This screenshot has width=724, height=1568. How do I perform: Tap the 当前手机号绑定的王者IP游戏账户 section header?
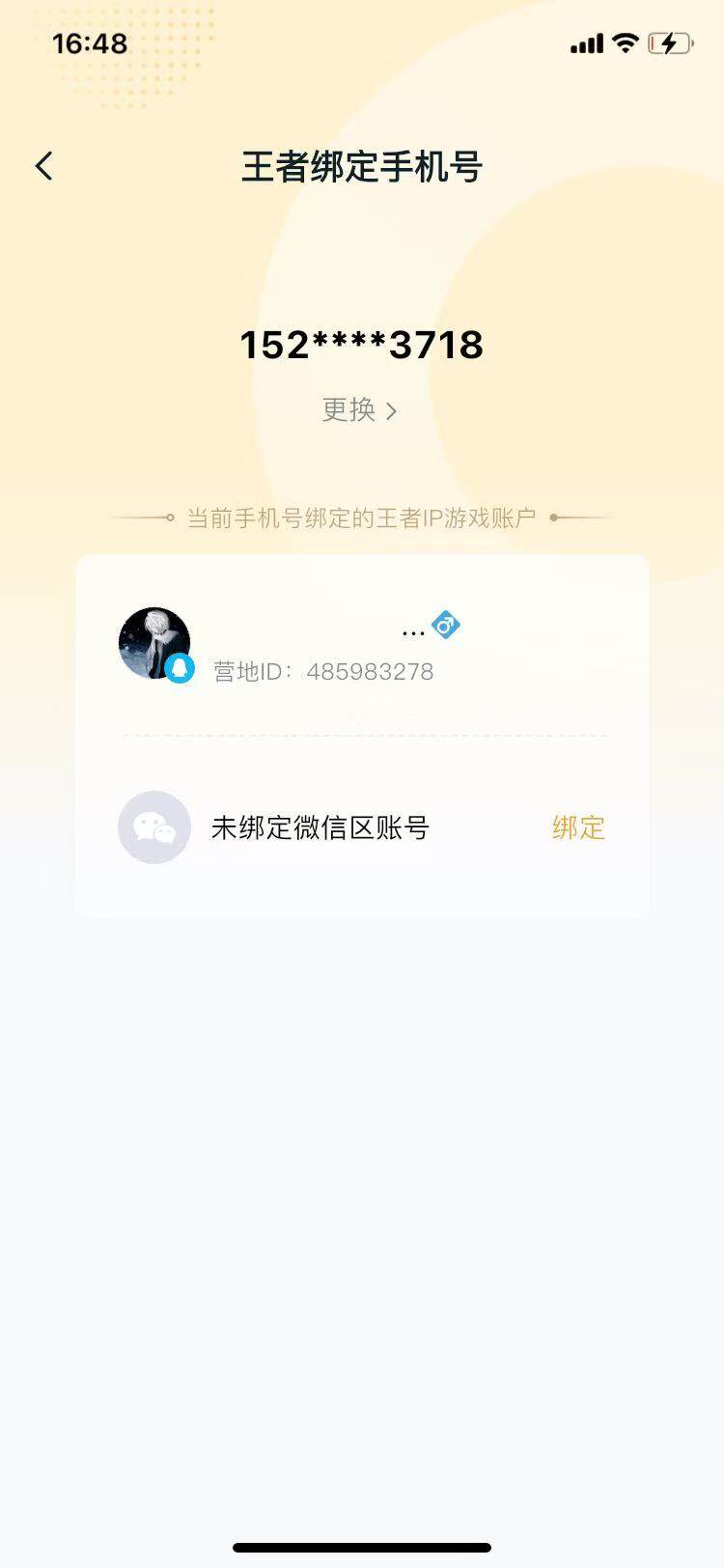pyautogui.click(x=362, y=517)
